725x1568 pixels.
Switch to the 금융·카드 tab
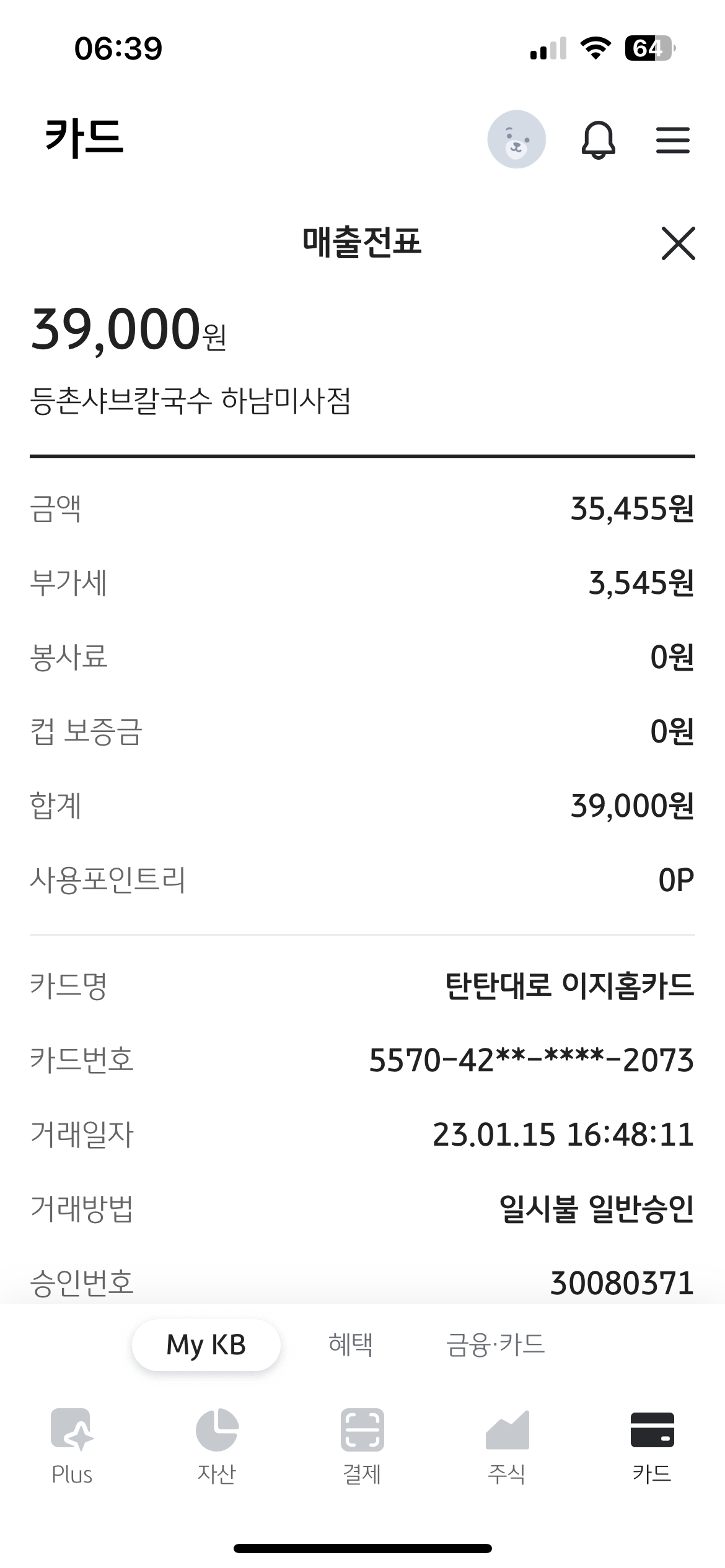[x=495, y=1345]
